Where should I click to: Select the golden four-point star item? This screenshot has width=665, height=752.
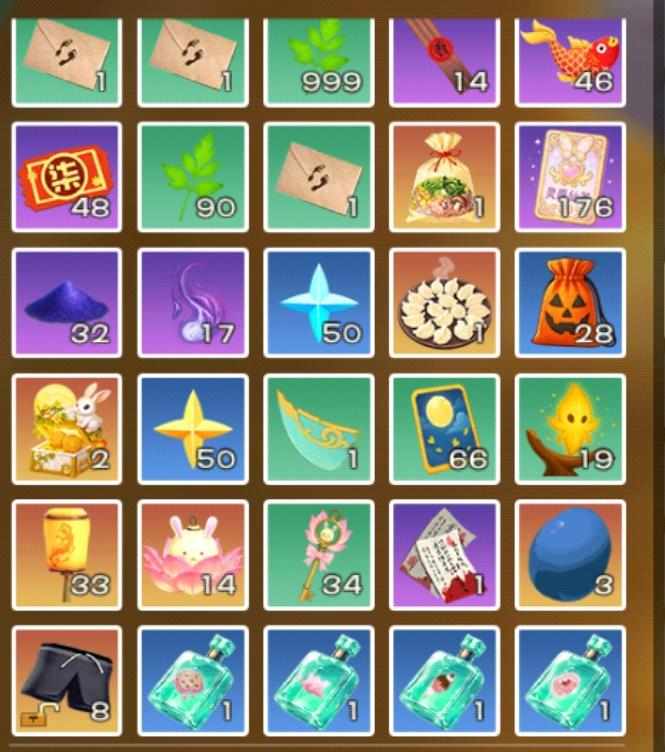[193, 430]
